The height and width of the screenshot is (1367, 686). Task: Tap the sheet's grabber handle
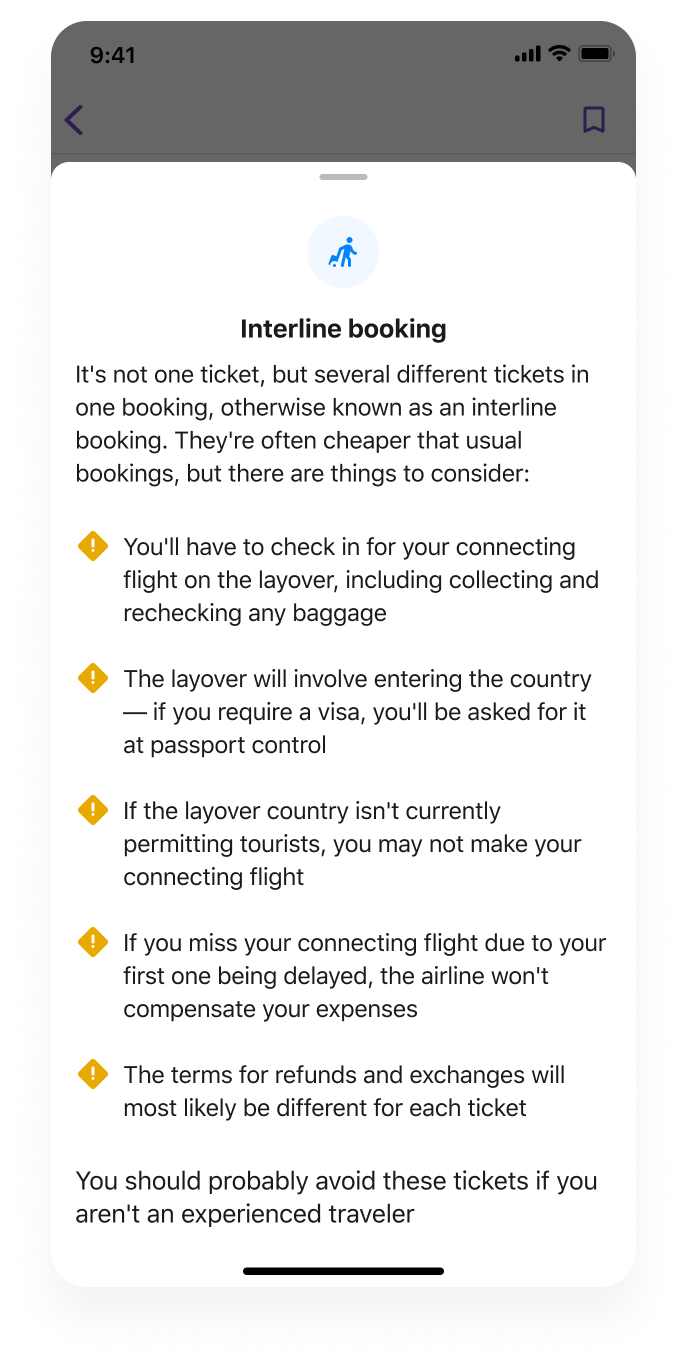(x=344, y=177)
